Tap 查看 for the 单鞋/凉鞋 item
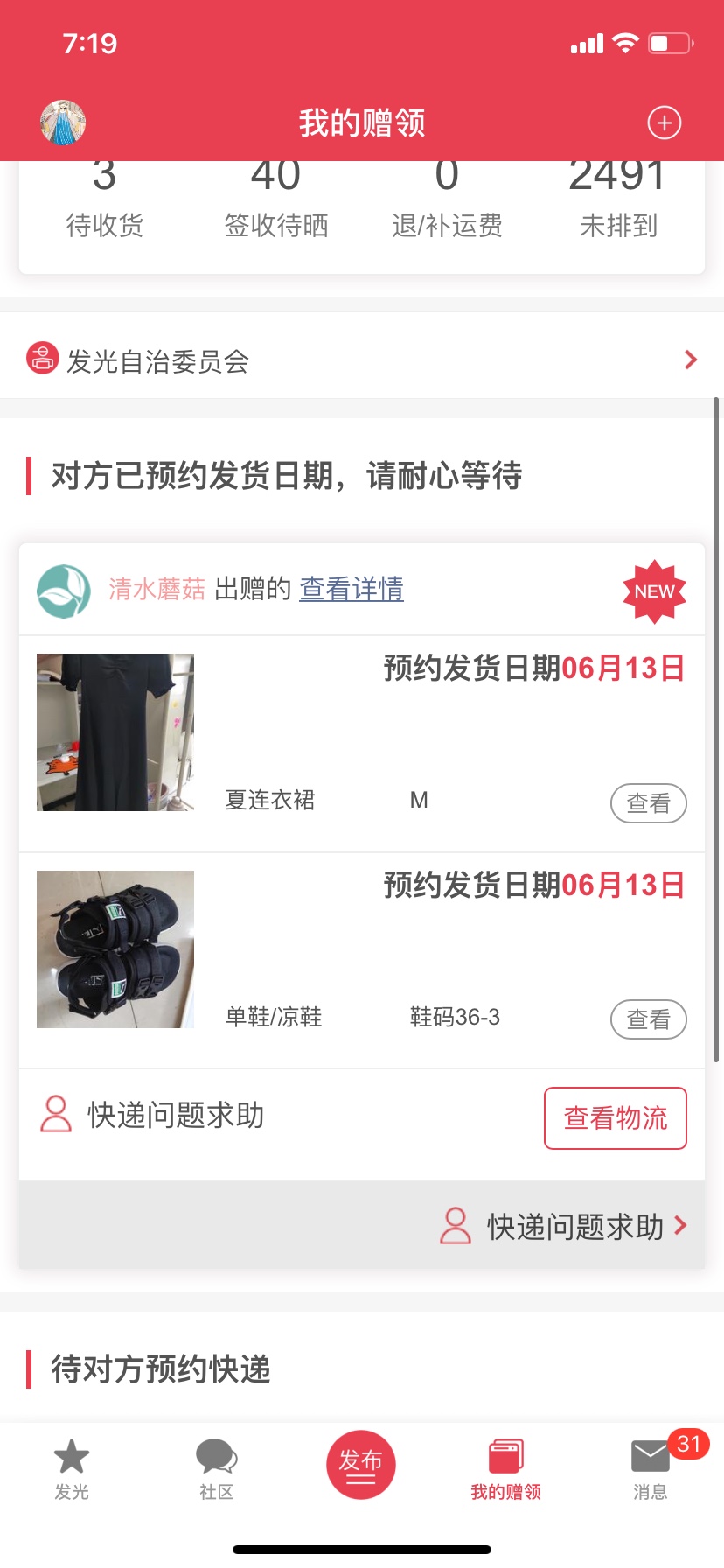The width and height of the screenshot is (724, 1568). (648, 1019)
